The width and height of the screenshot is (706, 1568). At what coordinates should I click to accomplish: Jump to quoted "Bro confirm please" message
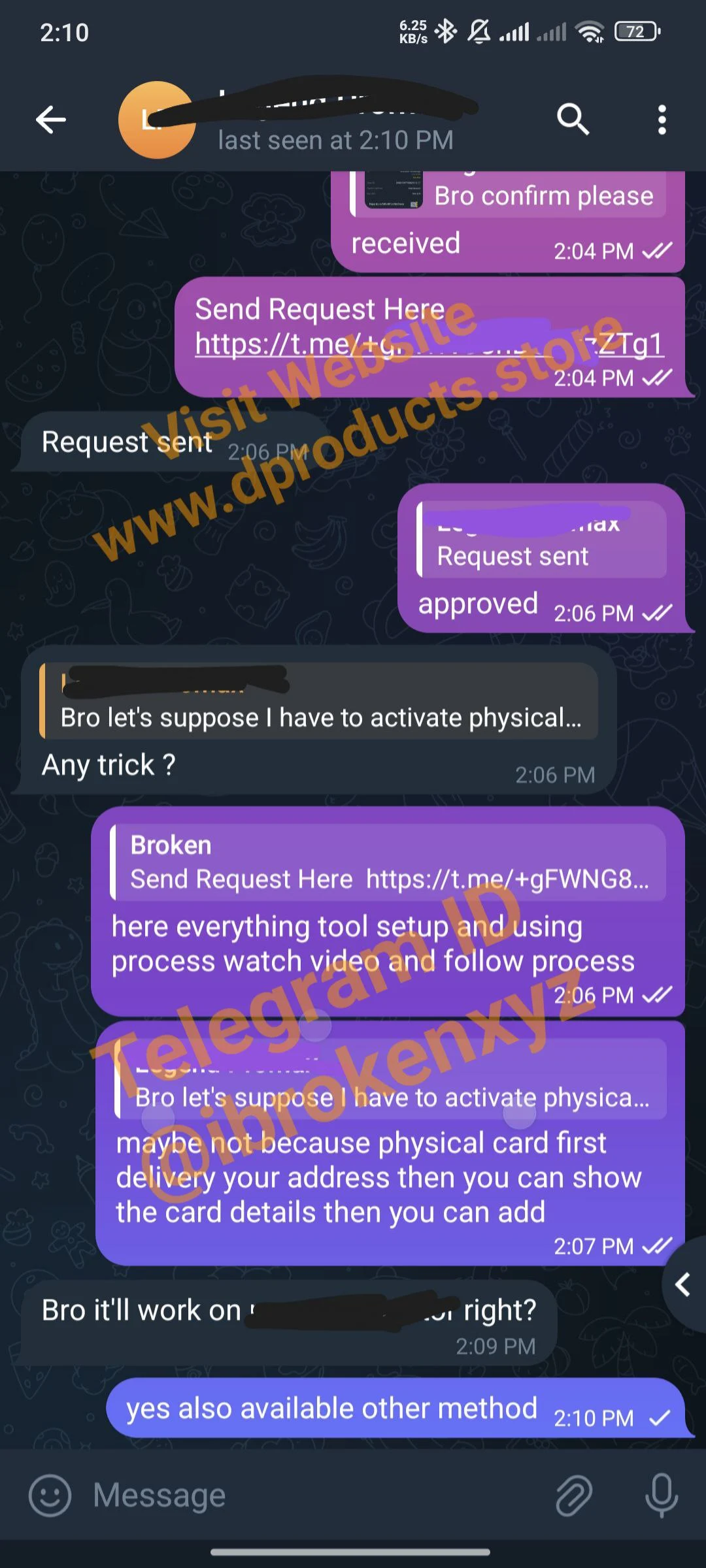pos(509,195)
